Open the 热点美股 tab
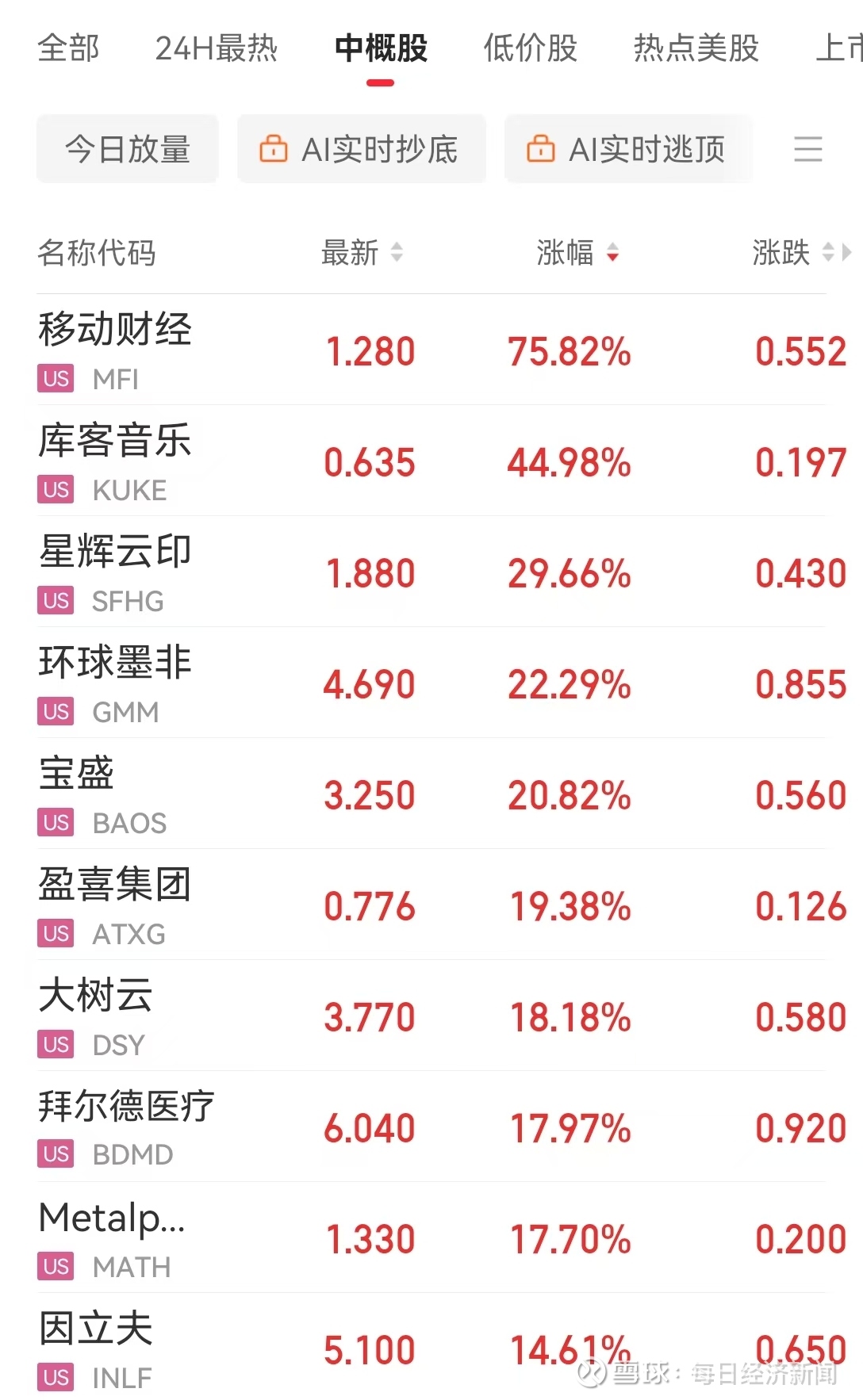This screenshot has height=1400, width=863. (696, 48)
